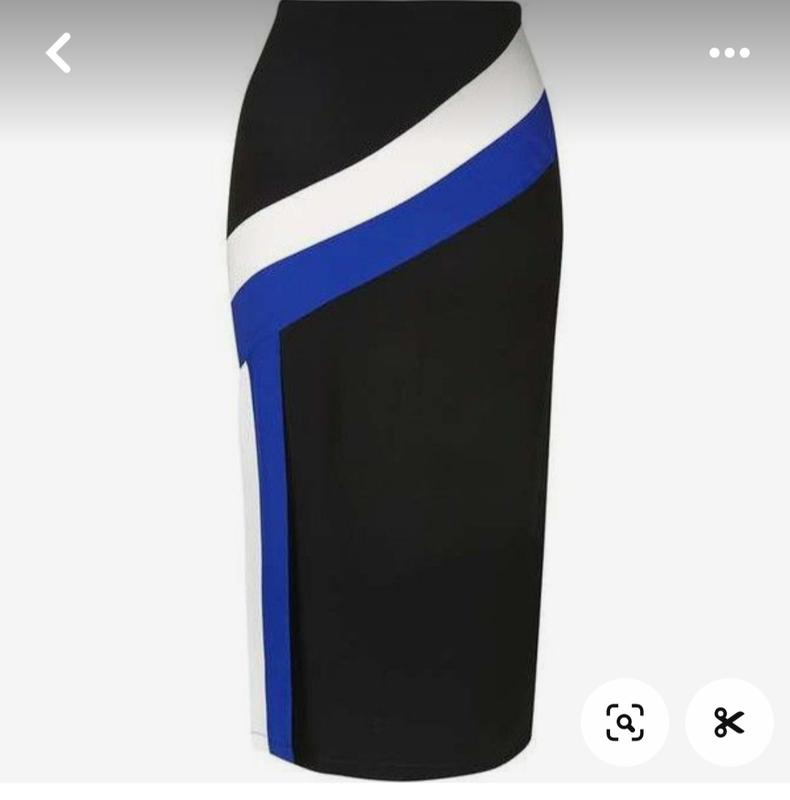Open the three-dot overflow menu
Image resolution: width=790 pixels, height=800 pixels.
pyautogui.click(x=729, y=53)
